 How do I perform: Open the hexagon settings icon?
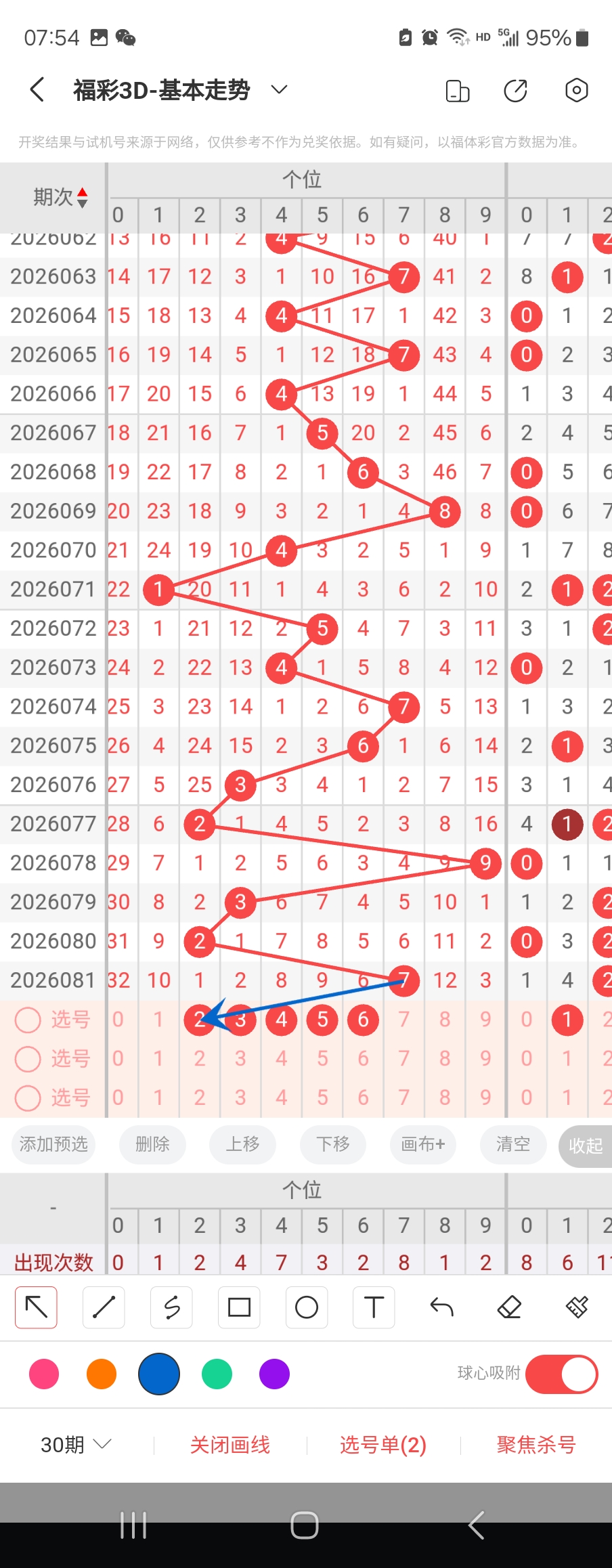[x=576, y=90]
